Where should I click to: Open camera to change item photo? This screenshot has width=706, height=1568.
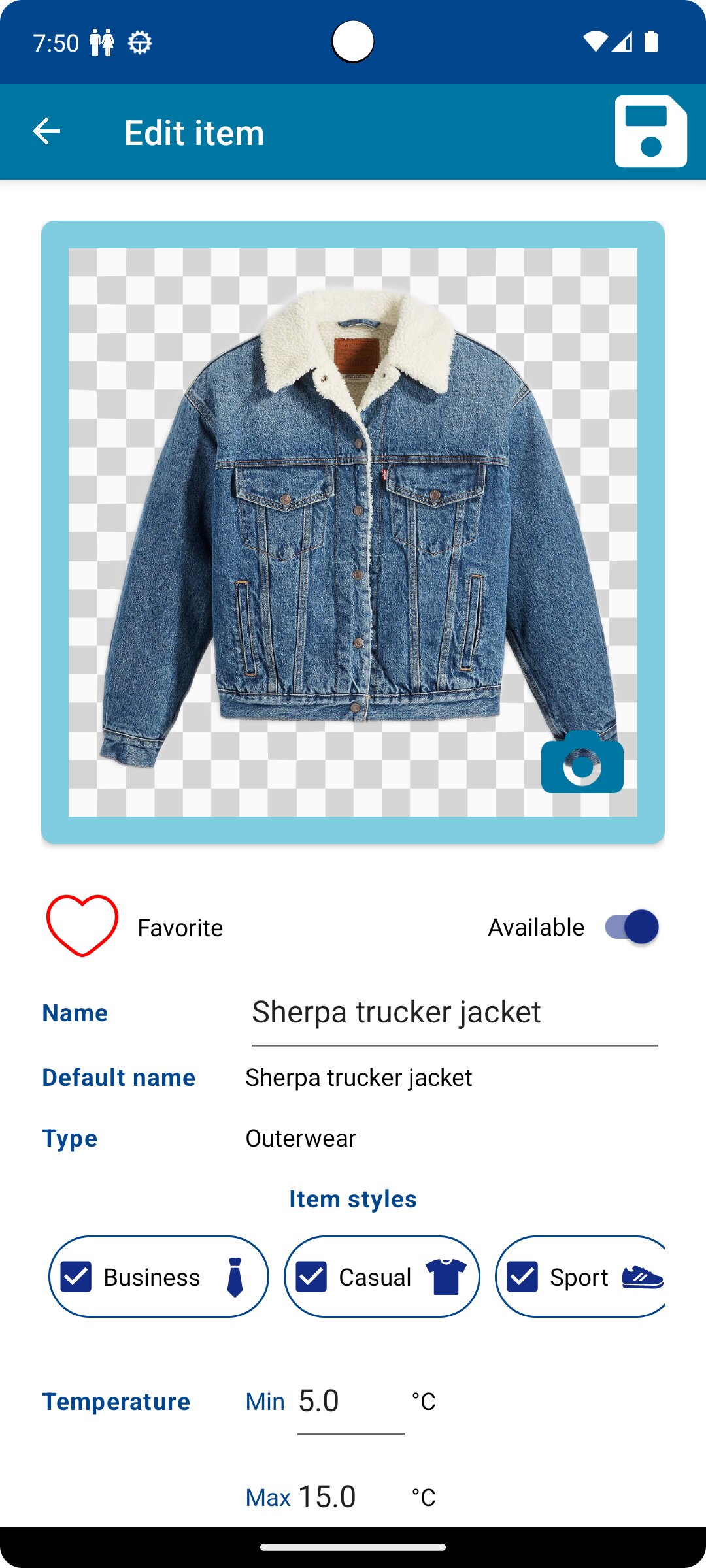(582, 763)
